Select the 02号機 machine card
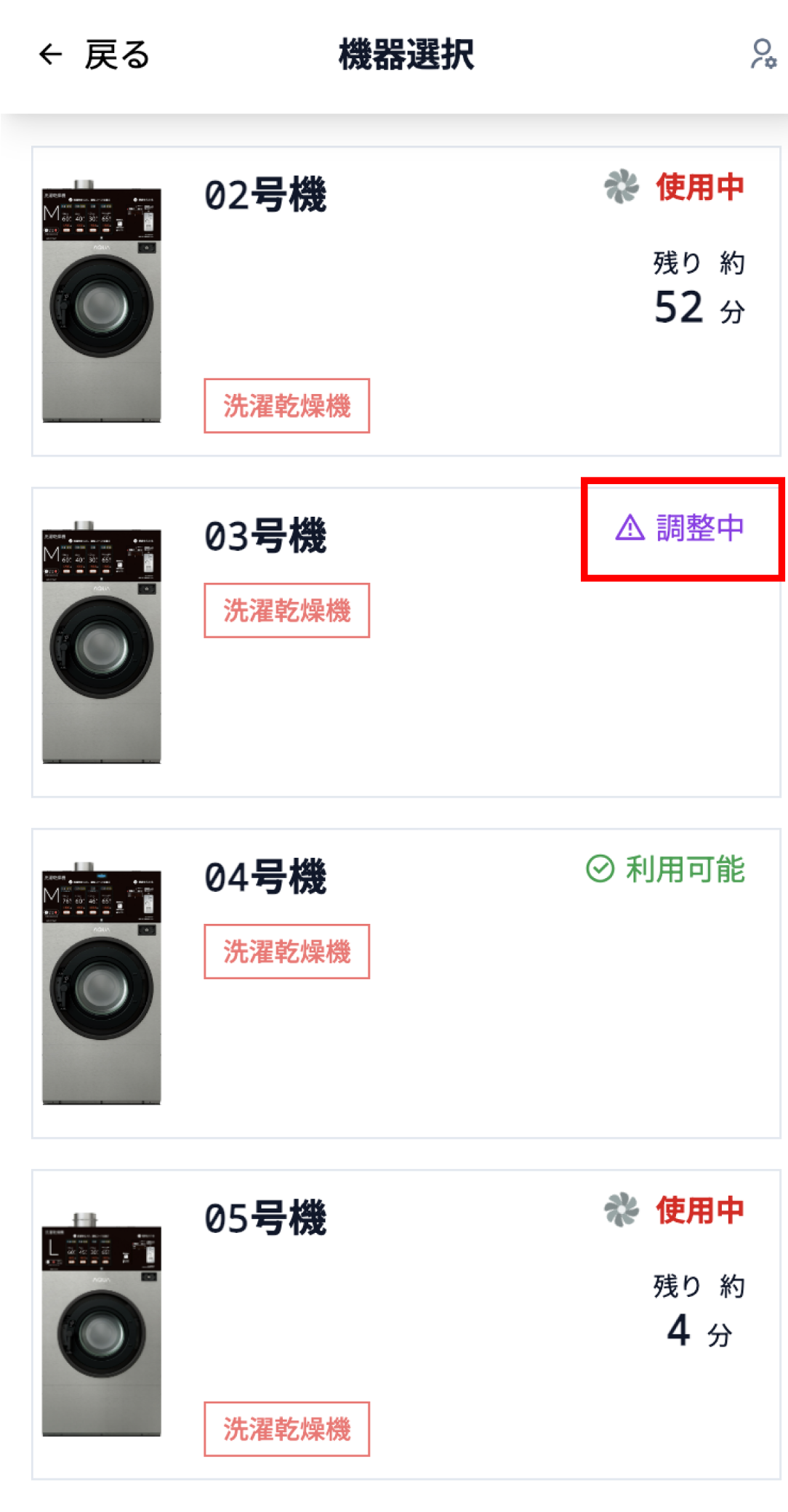 coord(406,302)
